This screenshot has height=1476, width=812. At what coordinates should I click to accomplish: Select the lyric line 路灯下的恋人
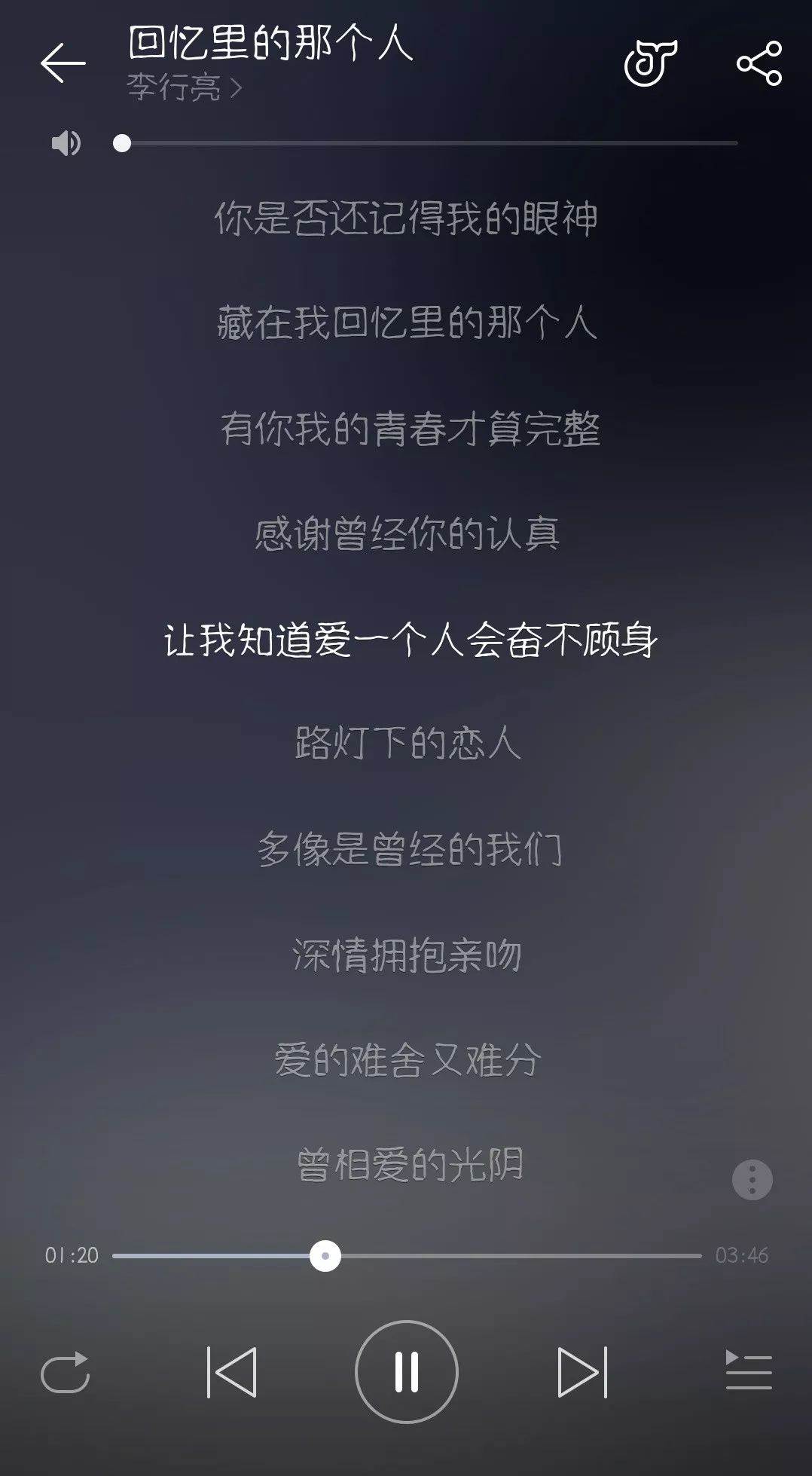[x=406, y=745]
